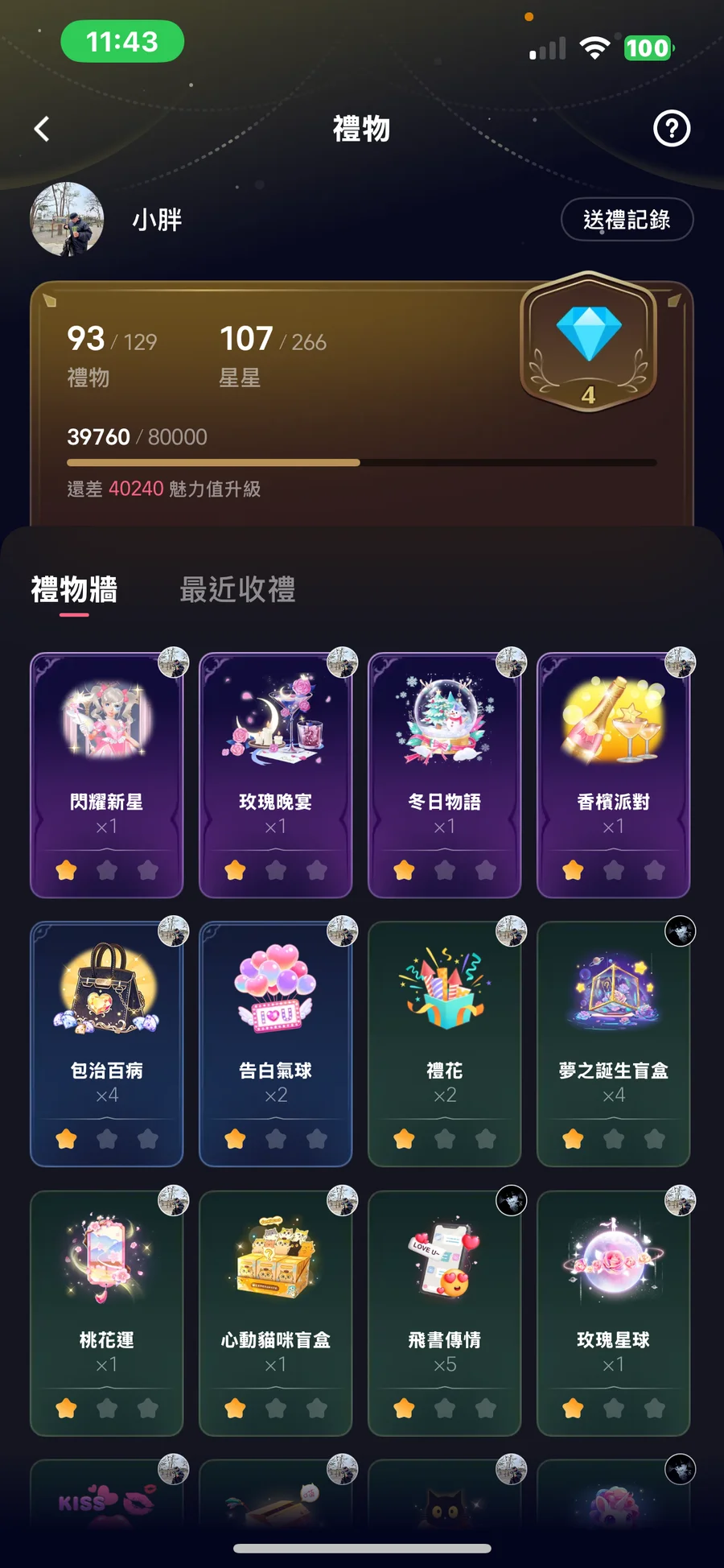The image size is (724, 1568).
Task: Select the 玫瑰星球 gift card
Action: tap(614, 1314)
